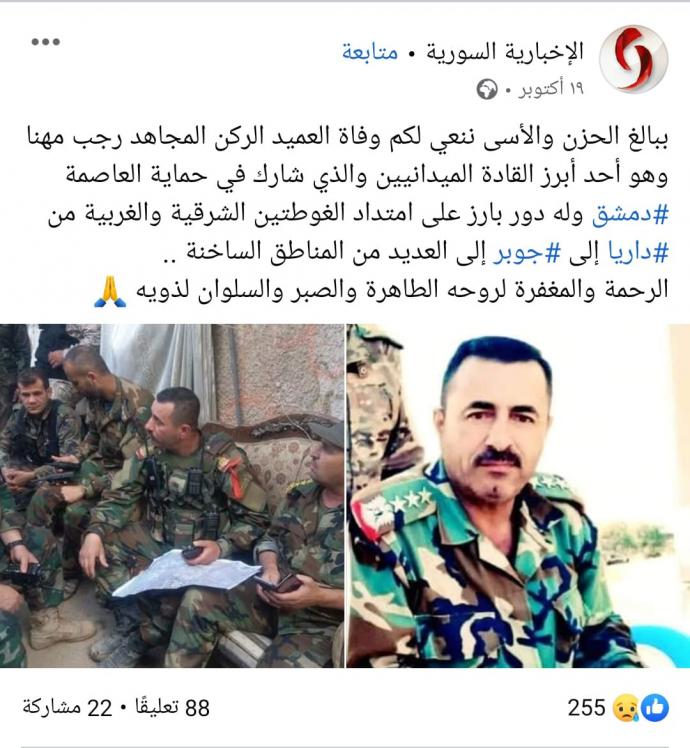Open the portrait photo of the officer

[518, 495]
